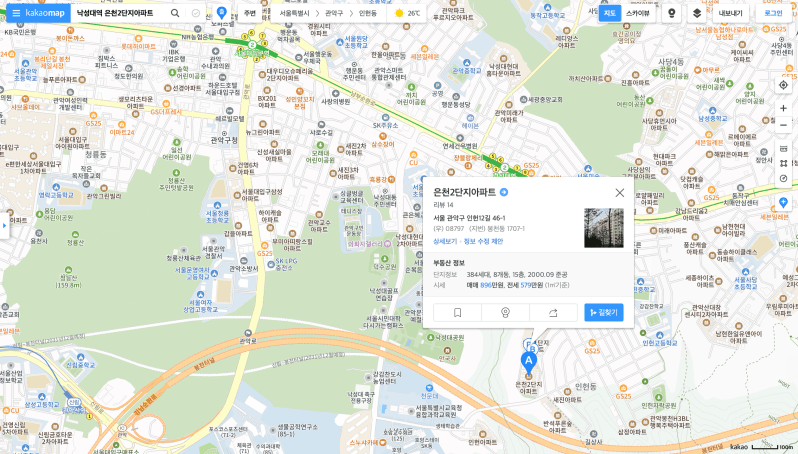Zoom out with the minus button

tap(783, 125)
